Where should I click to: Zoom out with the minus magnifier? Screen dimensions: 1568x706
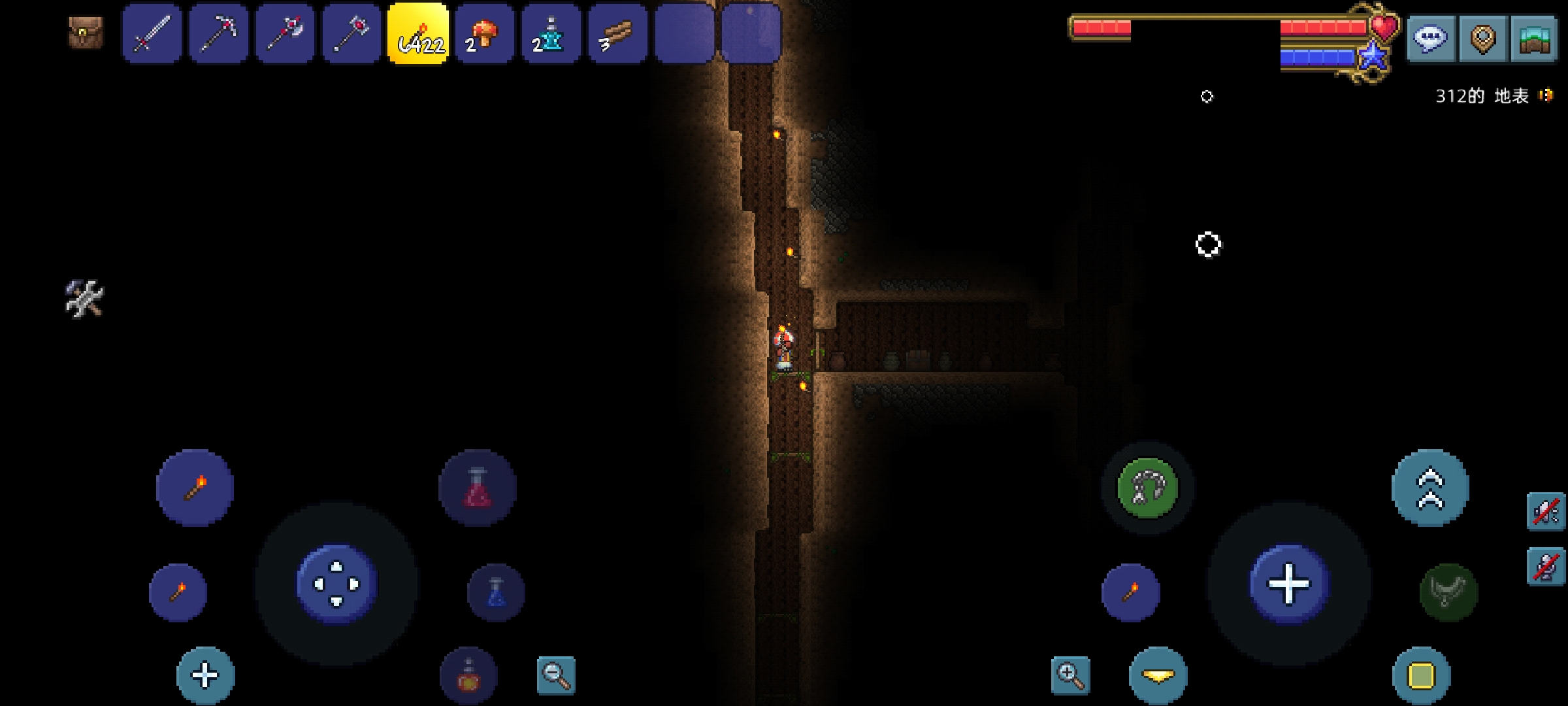(556, 675)
